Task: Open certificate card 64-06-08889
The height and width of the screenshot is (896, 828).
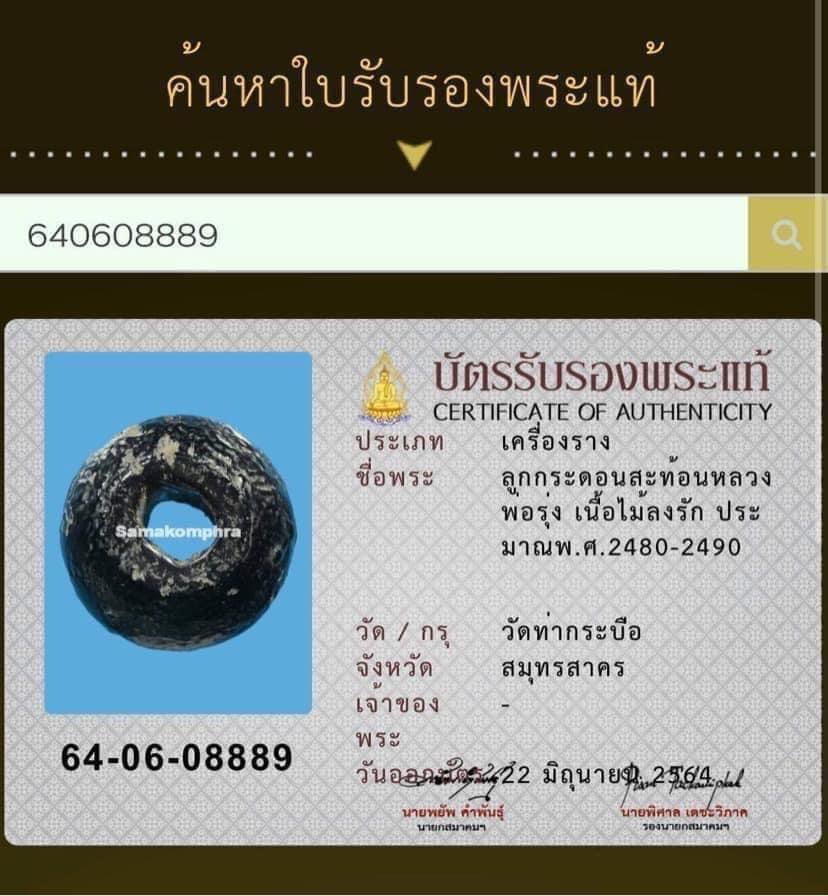Action: (x=412, y=582)
